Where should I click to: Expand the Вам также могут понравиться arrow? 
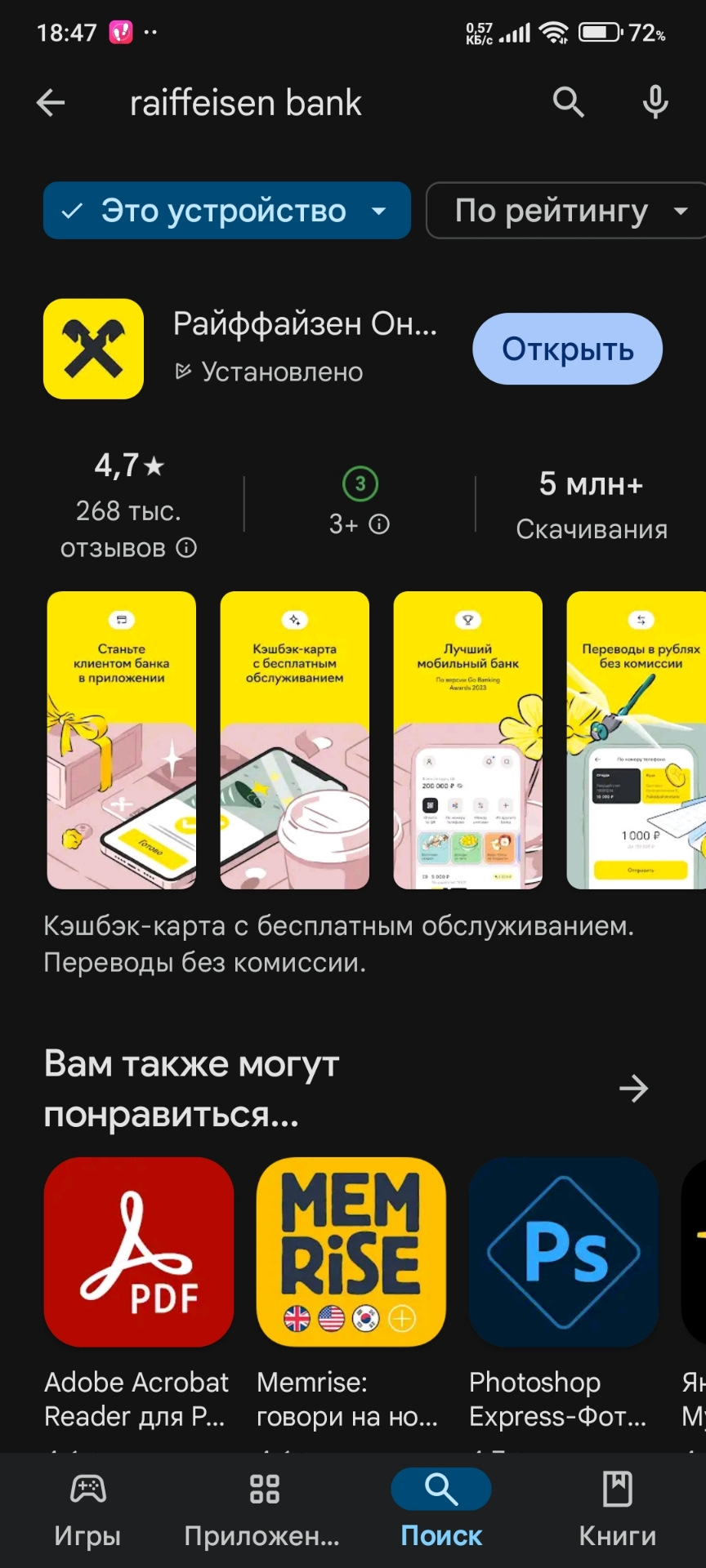pos(633,1089)
